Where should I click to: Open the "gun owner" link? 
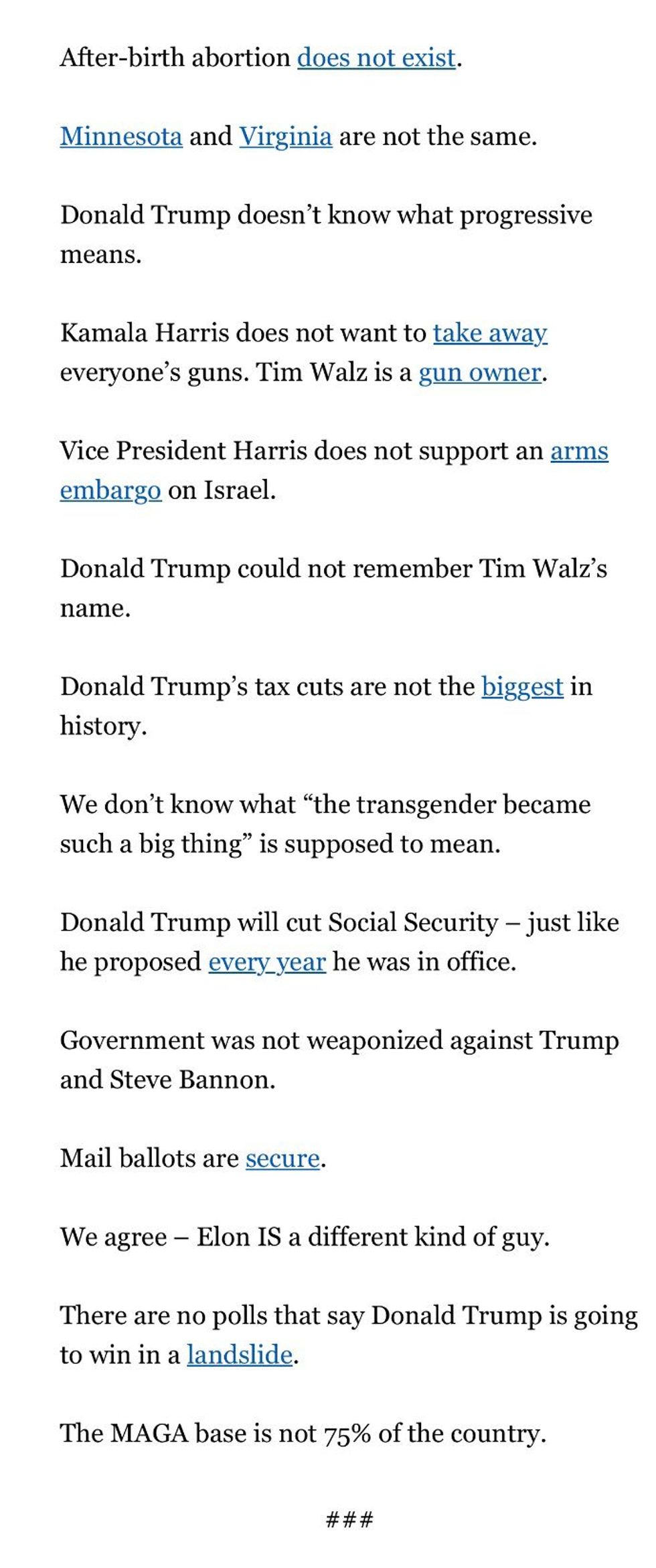[479, 373]
